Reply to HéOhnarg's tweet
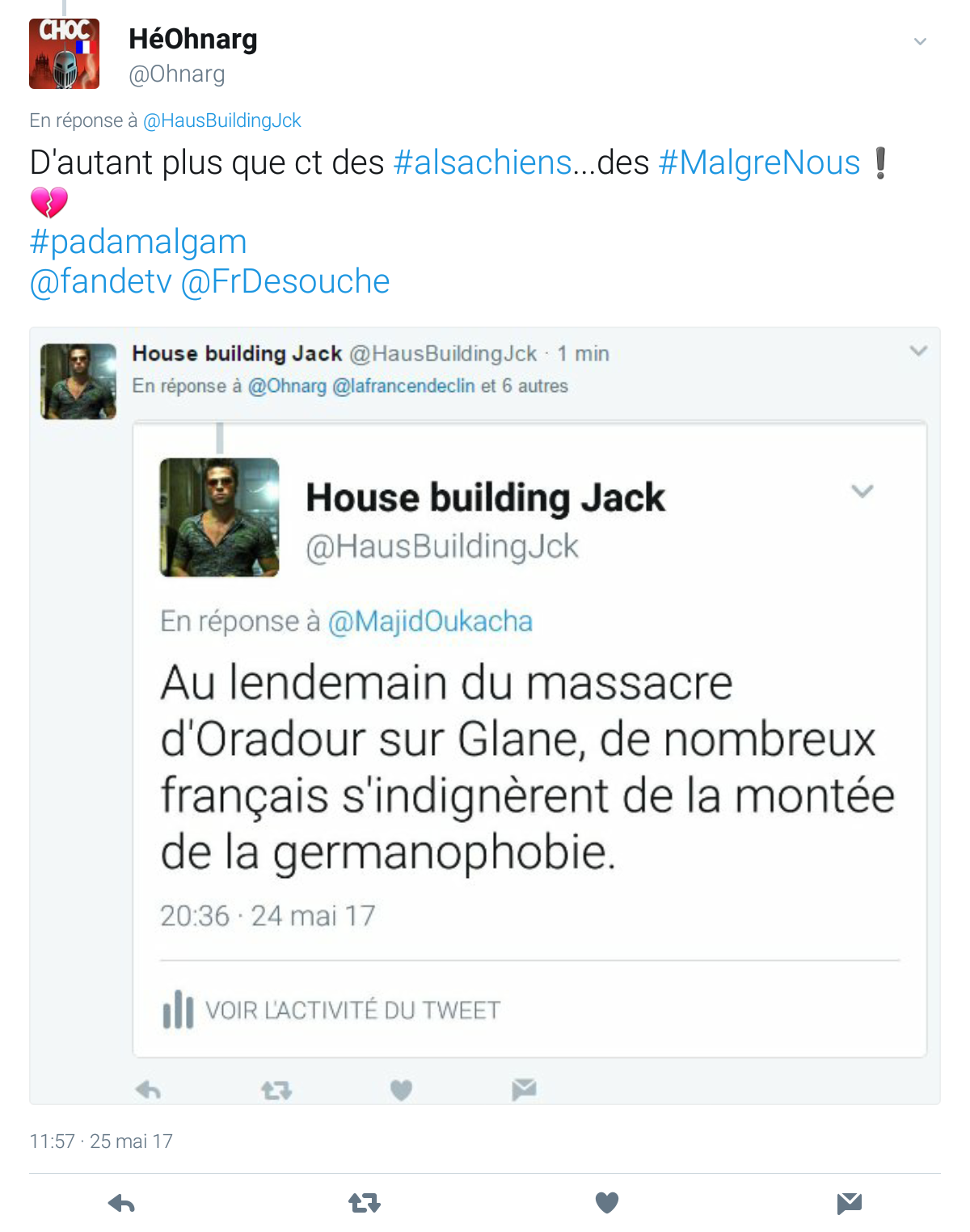Image resolution: width=970 pixels, height=1232 pixels. (x=121, y=1204)
